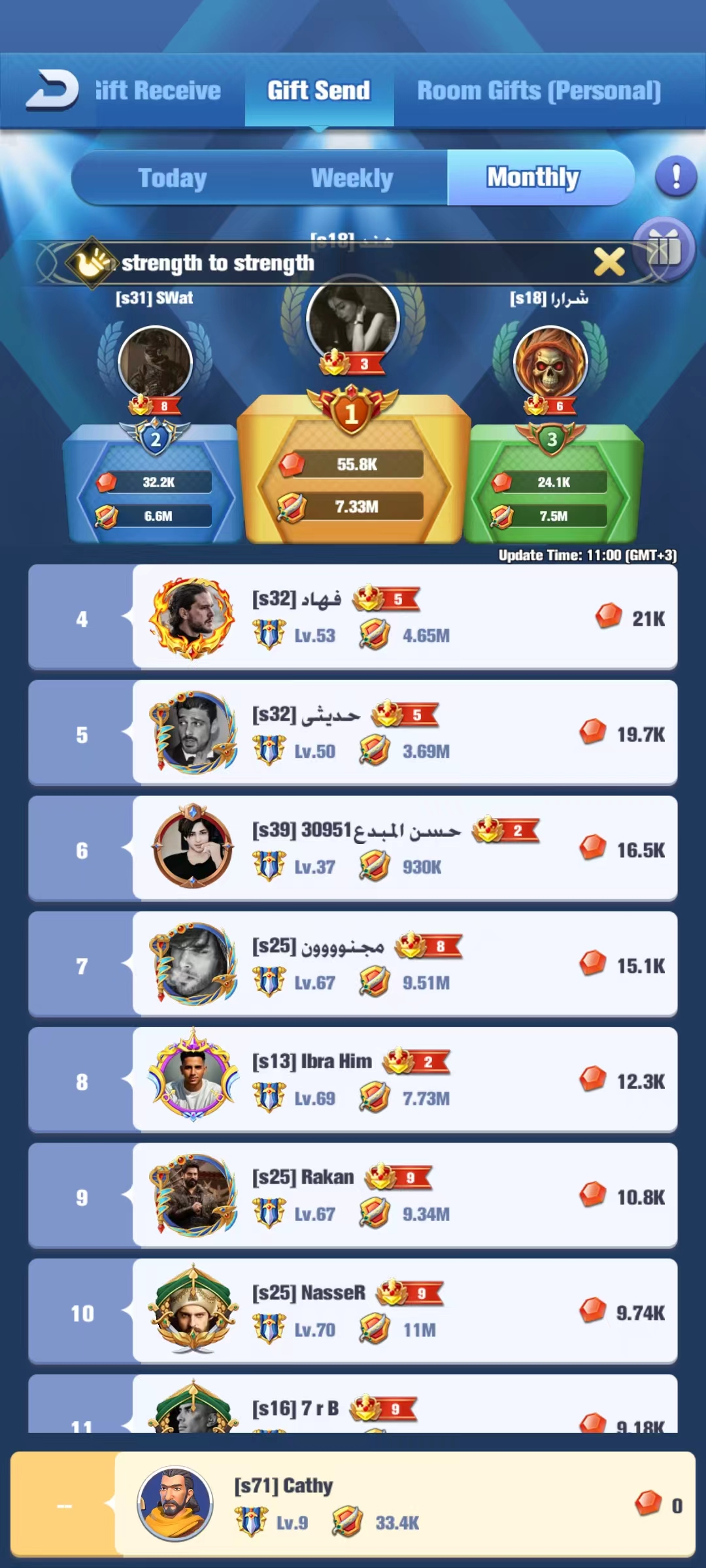The image size is (706, 1568).
Task: Show the Today ranking
Action: [173, 178]
